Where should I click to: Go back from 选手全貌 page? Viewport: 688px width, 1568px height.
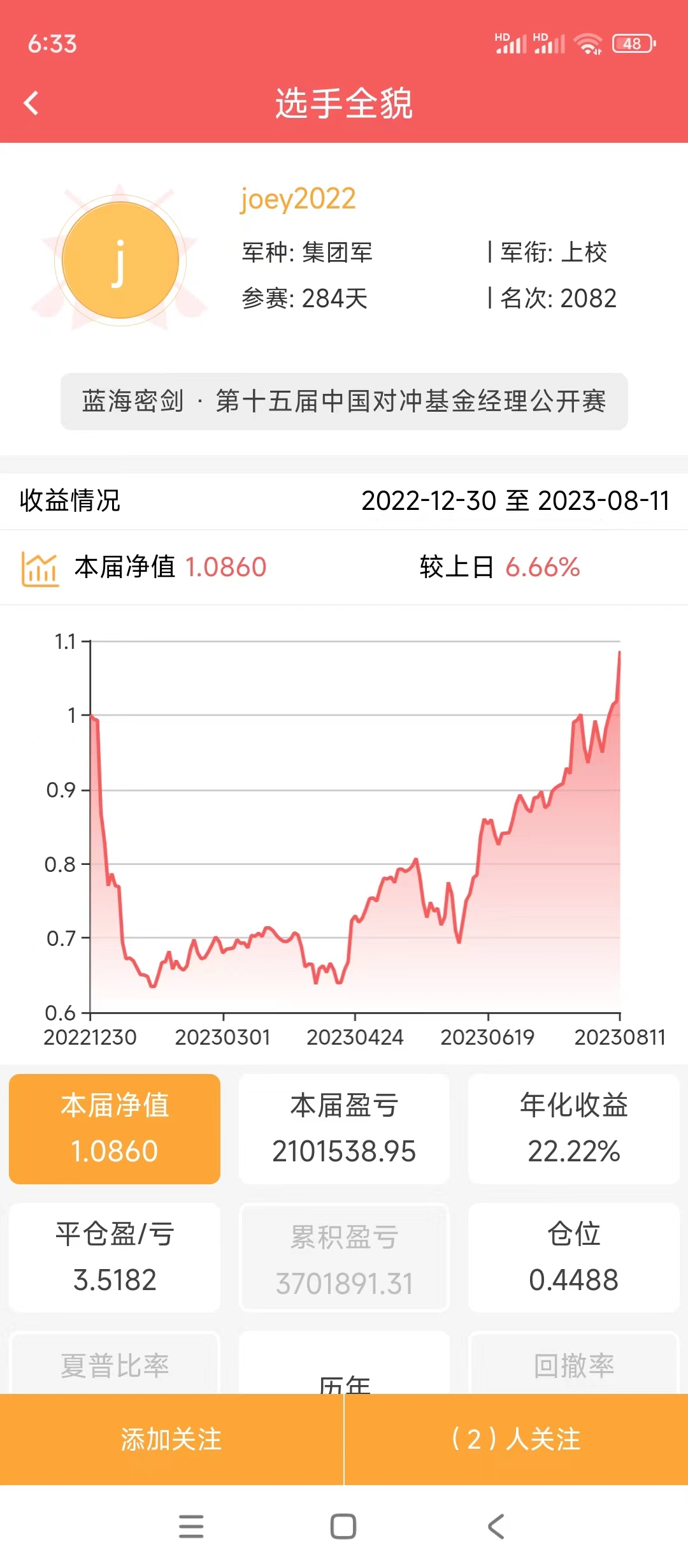[x=31, y=103]
